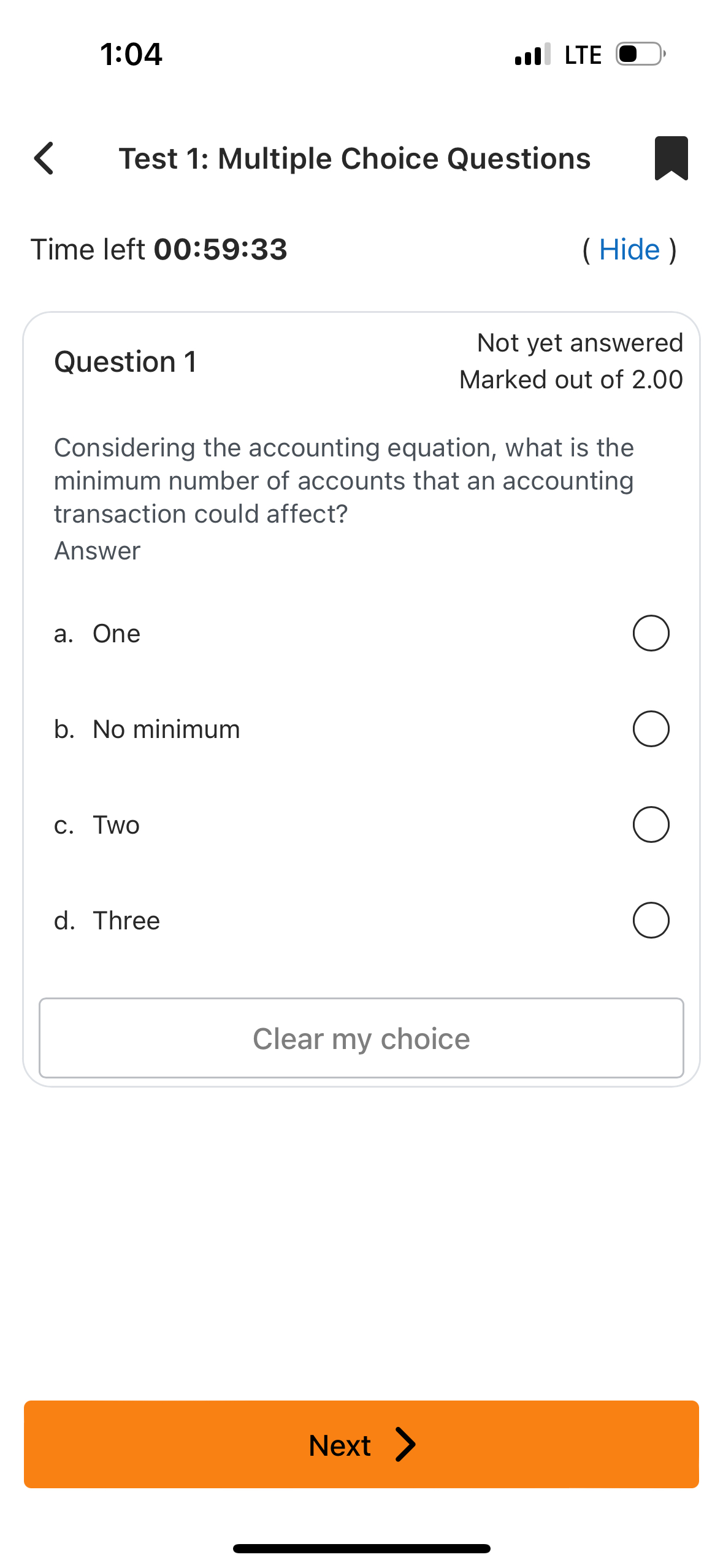
Task: Tap the back chevron to exit the test
Action: pos(44,158)
